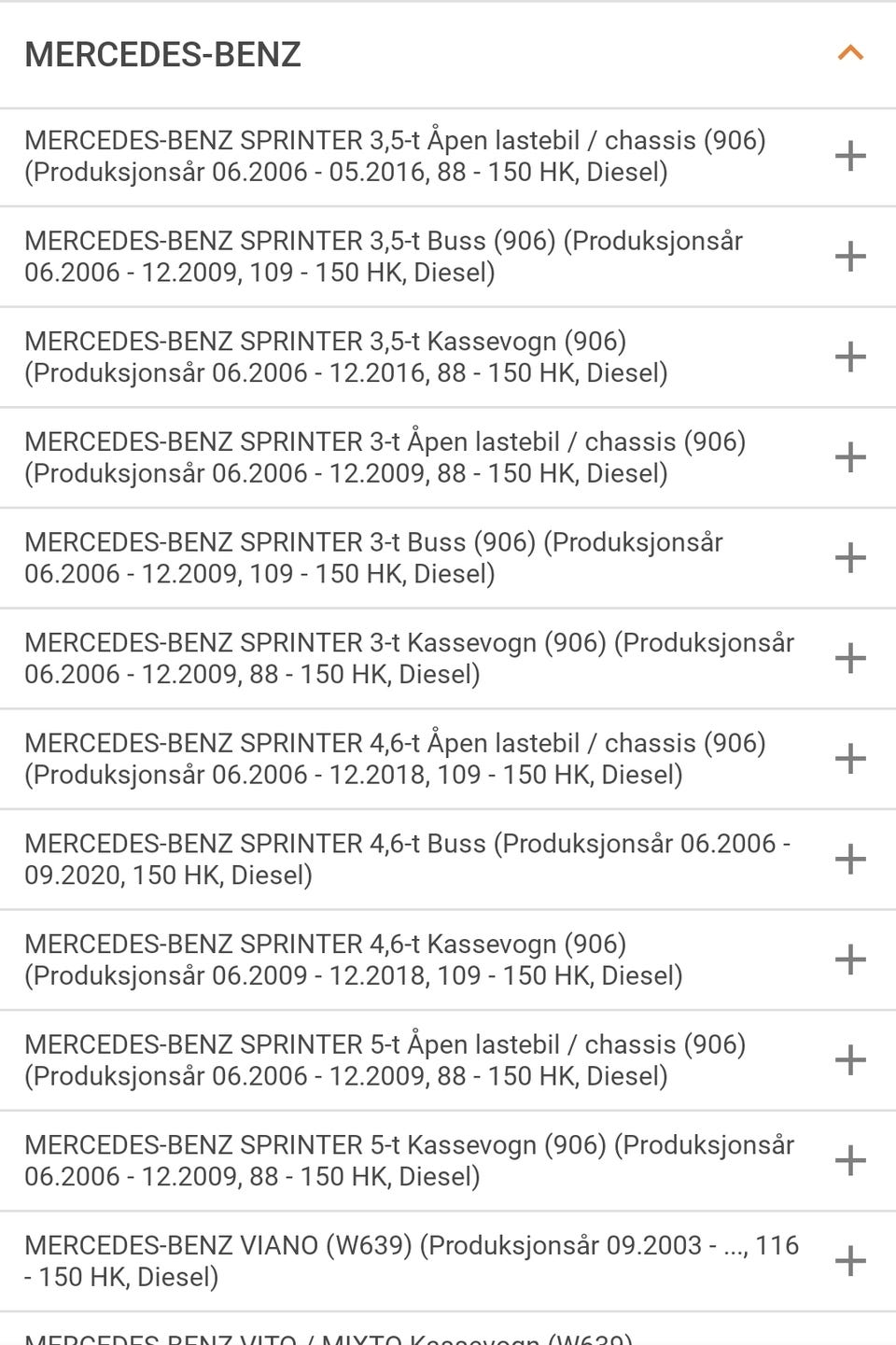
Task: Expand the SPRINTER 3-t Åpen lastebil entry
Action: point(850,457)
